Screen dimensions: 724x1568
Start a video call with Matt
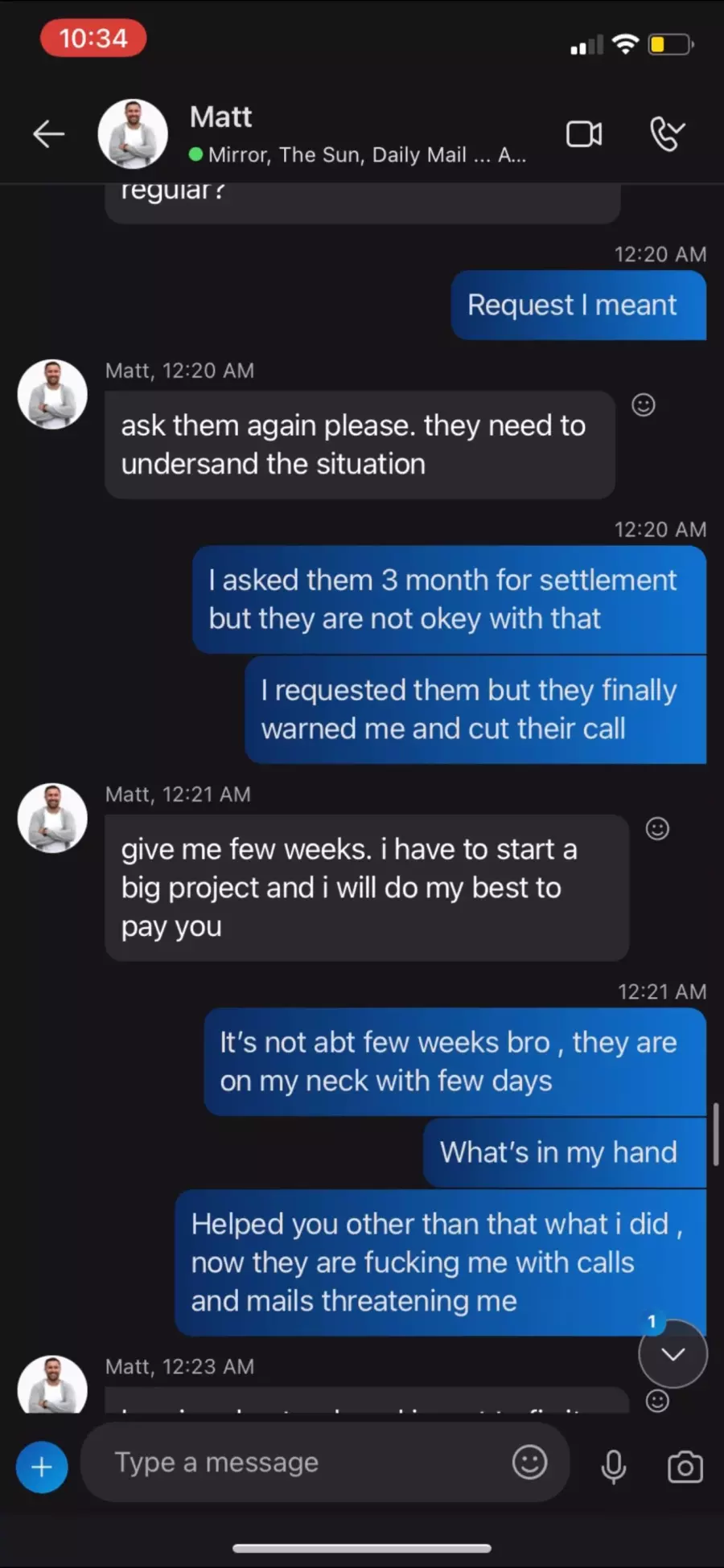pyautogui.click(x=584, y=134)
